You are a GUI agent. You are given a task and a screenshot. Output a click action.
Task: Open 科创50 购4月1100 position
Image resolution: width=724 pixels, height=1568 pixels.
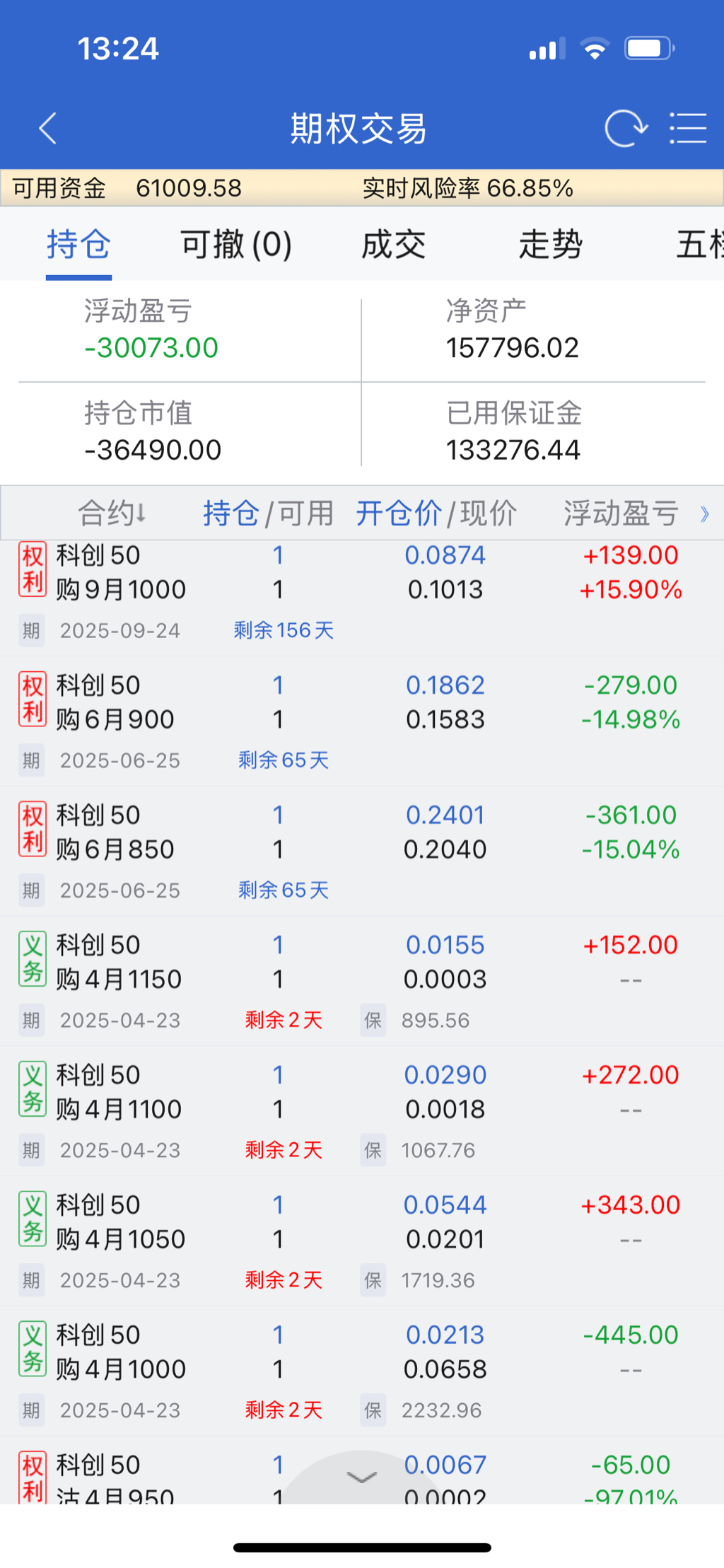120,1093
